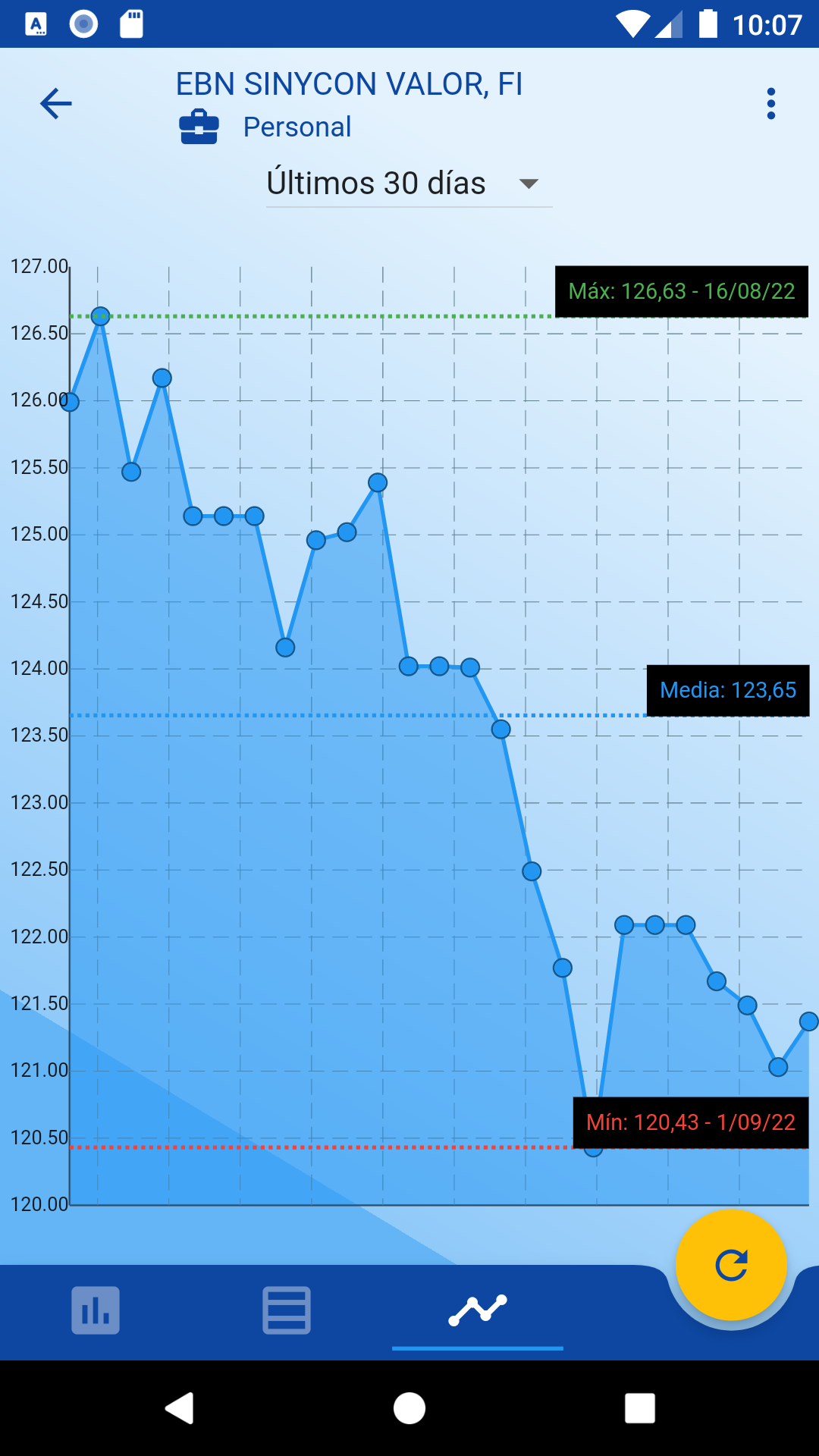819x1456 pixels.
Task: Expand the Últimos 30 días dropdown
Action: point(409,184)
